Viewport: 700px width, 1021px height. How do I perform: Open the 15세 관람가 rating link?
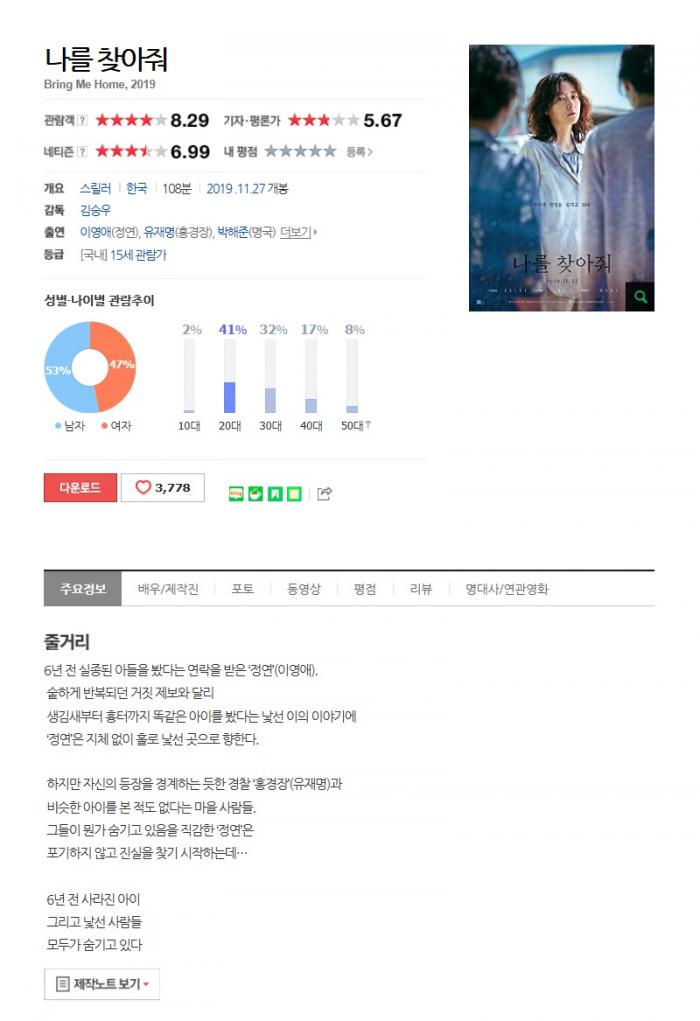click(138, 255)
